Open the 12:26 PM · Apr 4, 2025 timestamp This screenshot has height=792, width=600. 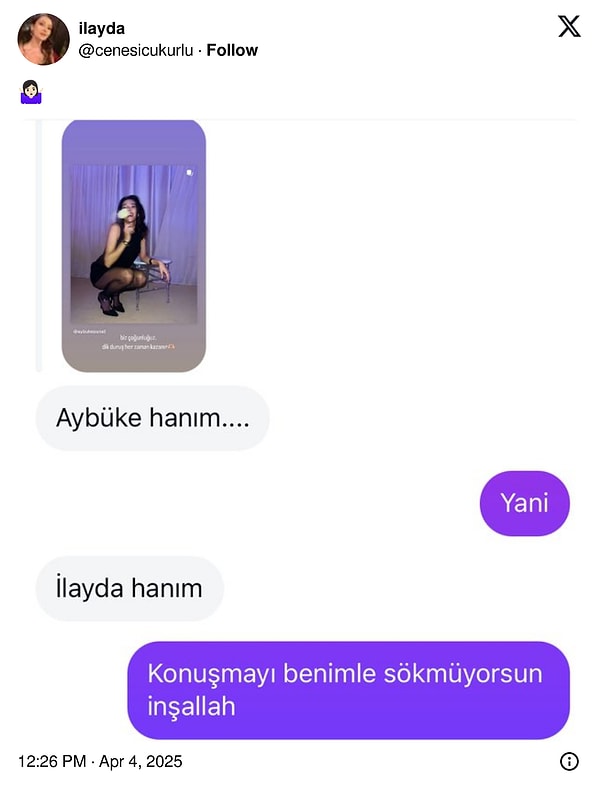pos(100,762)
